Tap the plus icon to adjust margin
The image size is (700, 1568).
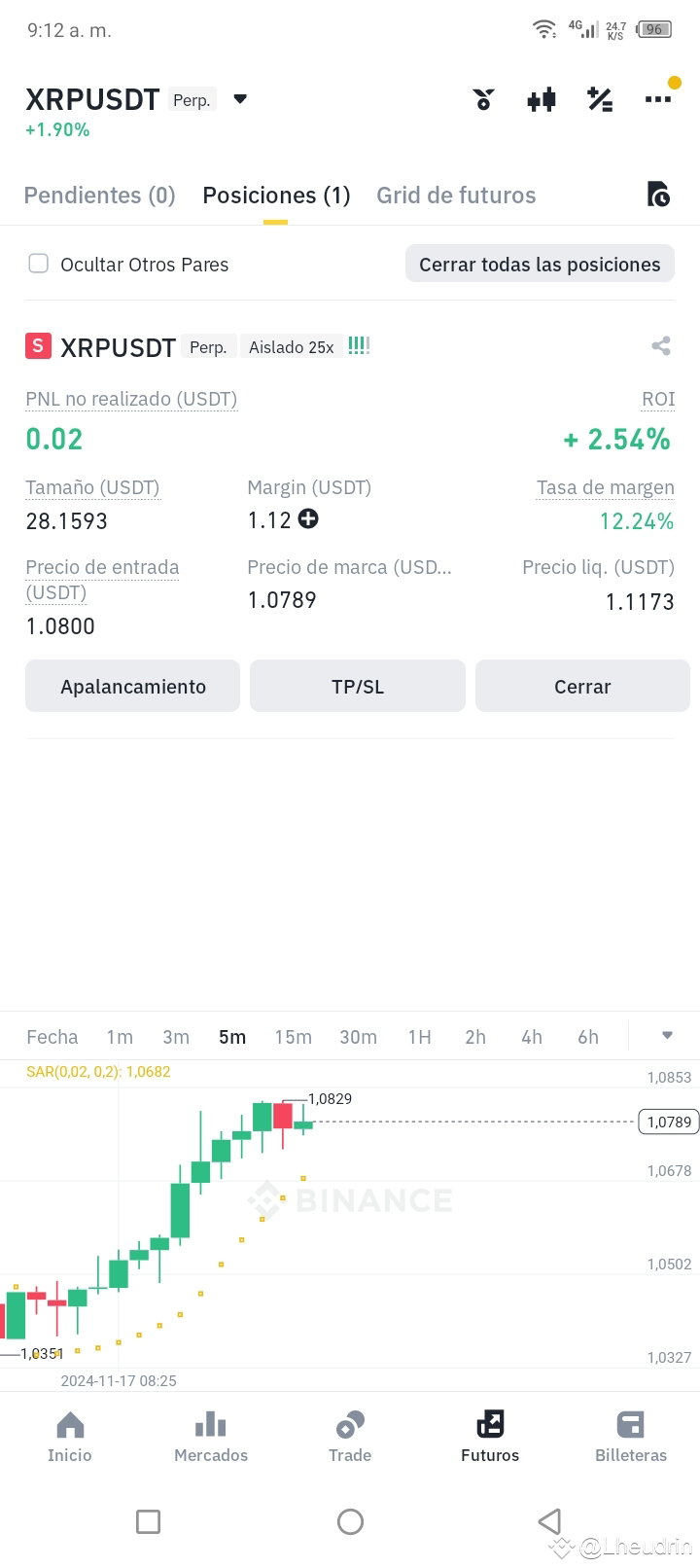coord(308,519)
